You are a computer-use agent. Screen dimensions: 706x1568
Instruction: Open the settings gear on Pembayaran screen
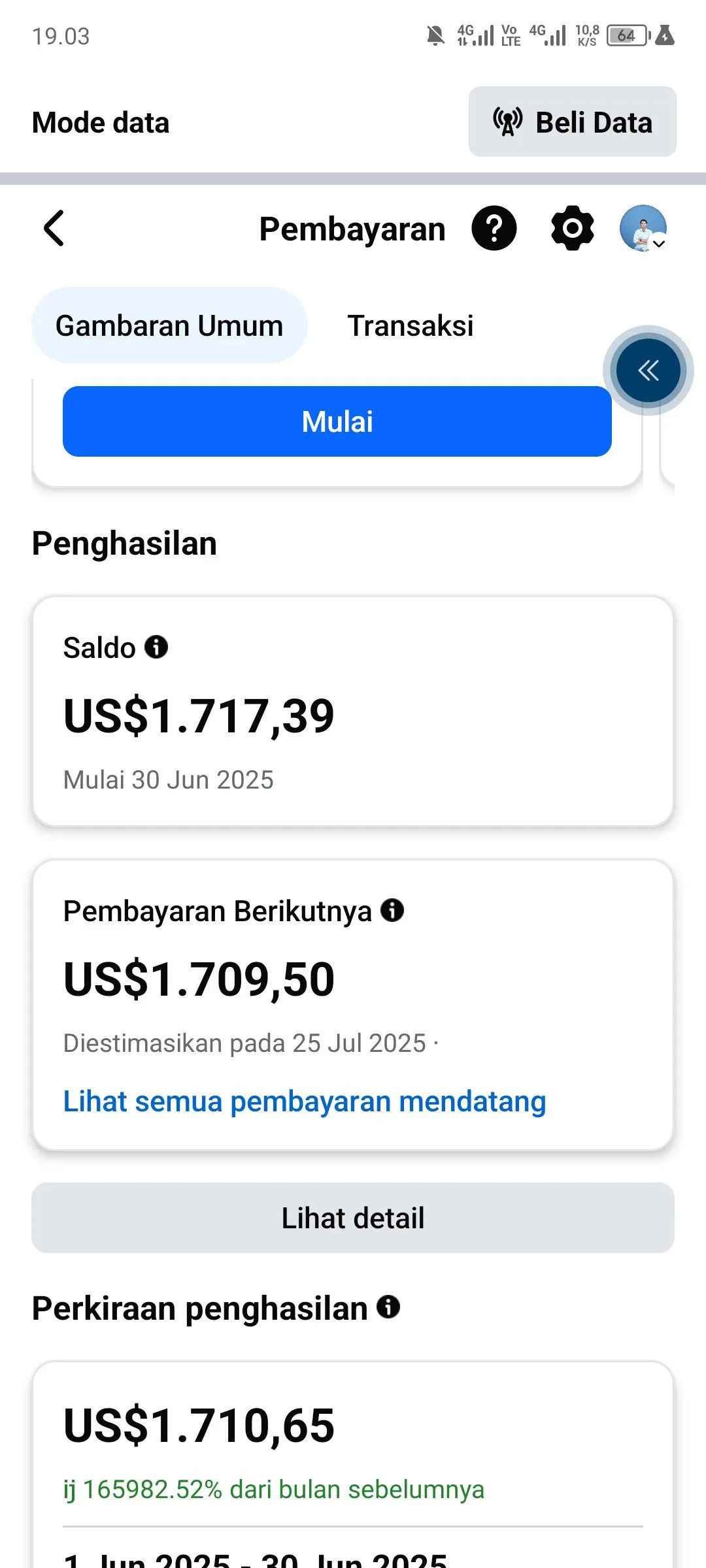[571, 228]
